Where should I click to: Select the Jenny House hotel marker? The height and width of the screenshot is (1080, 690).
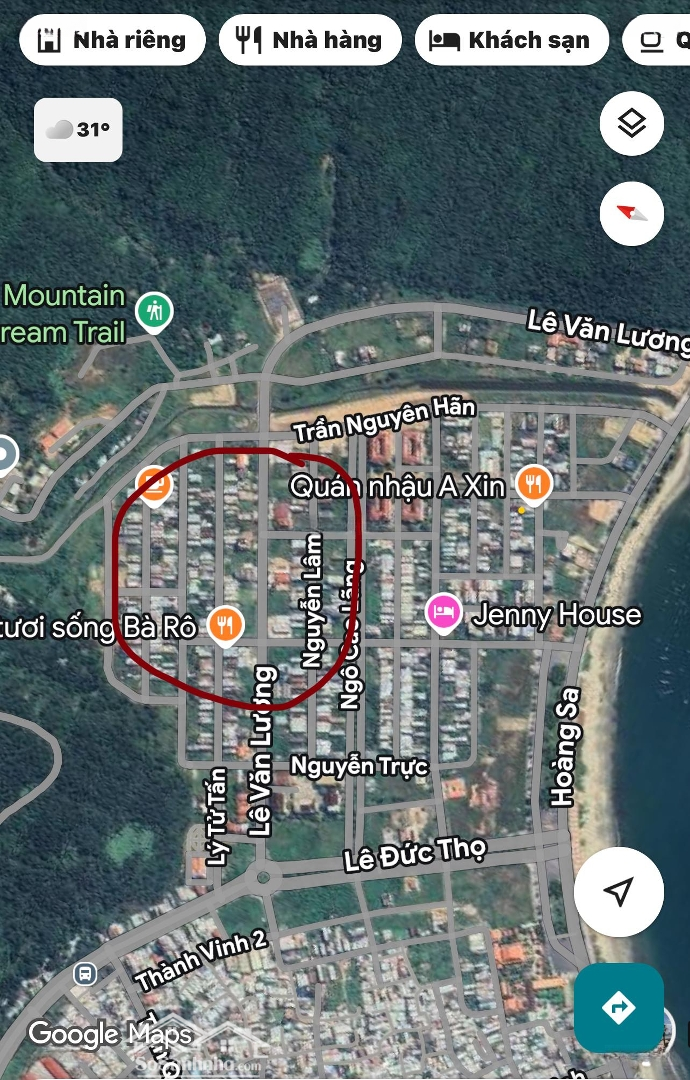click(x=443, y=612)
